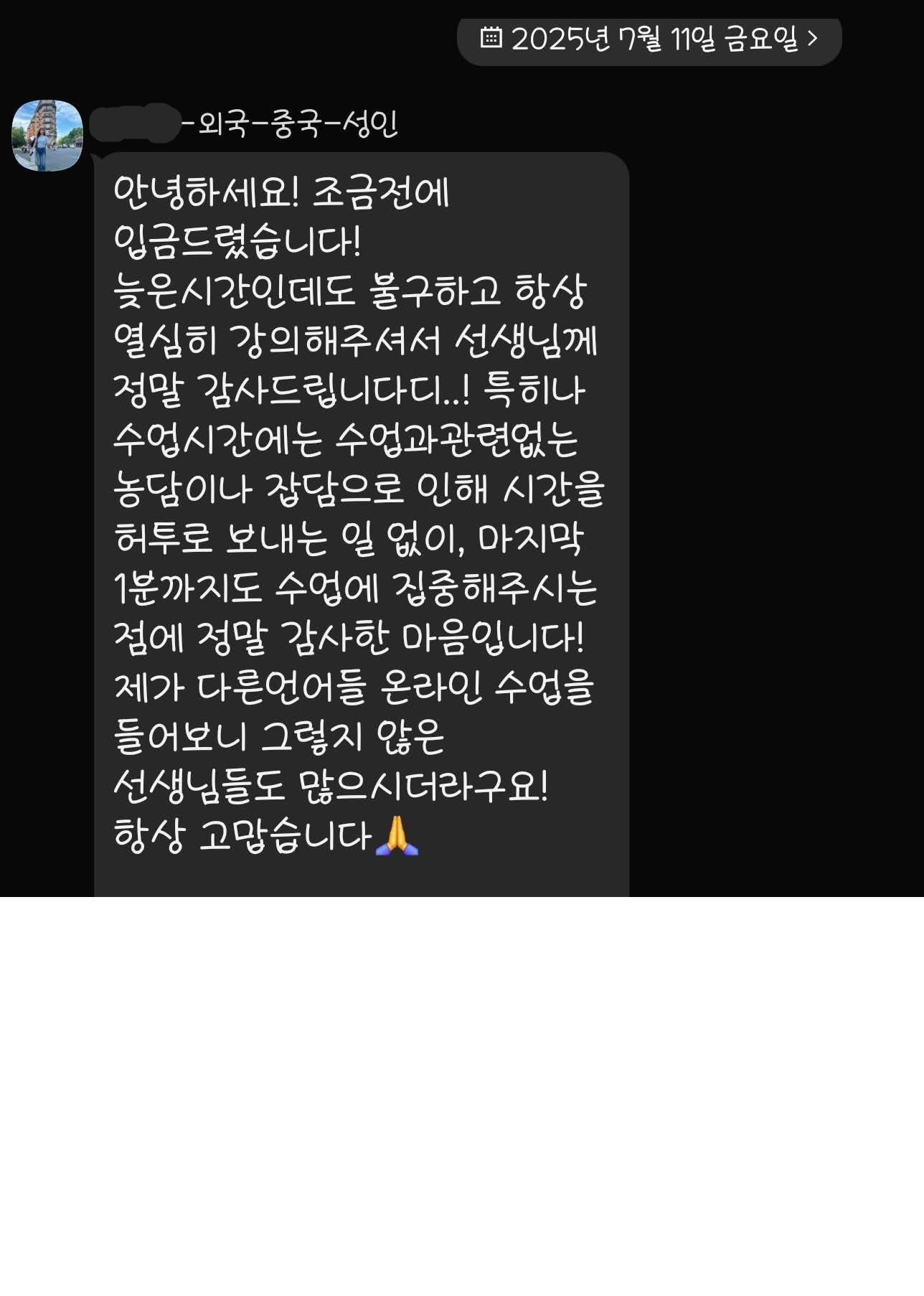Open the sender's profile picture
Image resolution: width=924 pixels, height=1296 pixels.
tap(47, 136)
